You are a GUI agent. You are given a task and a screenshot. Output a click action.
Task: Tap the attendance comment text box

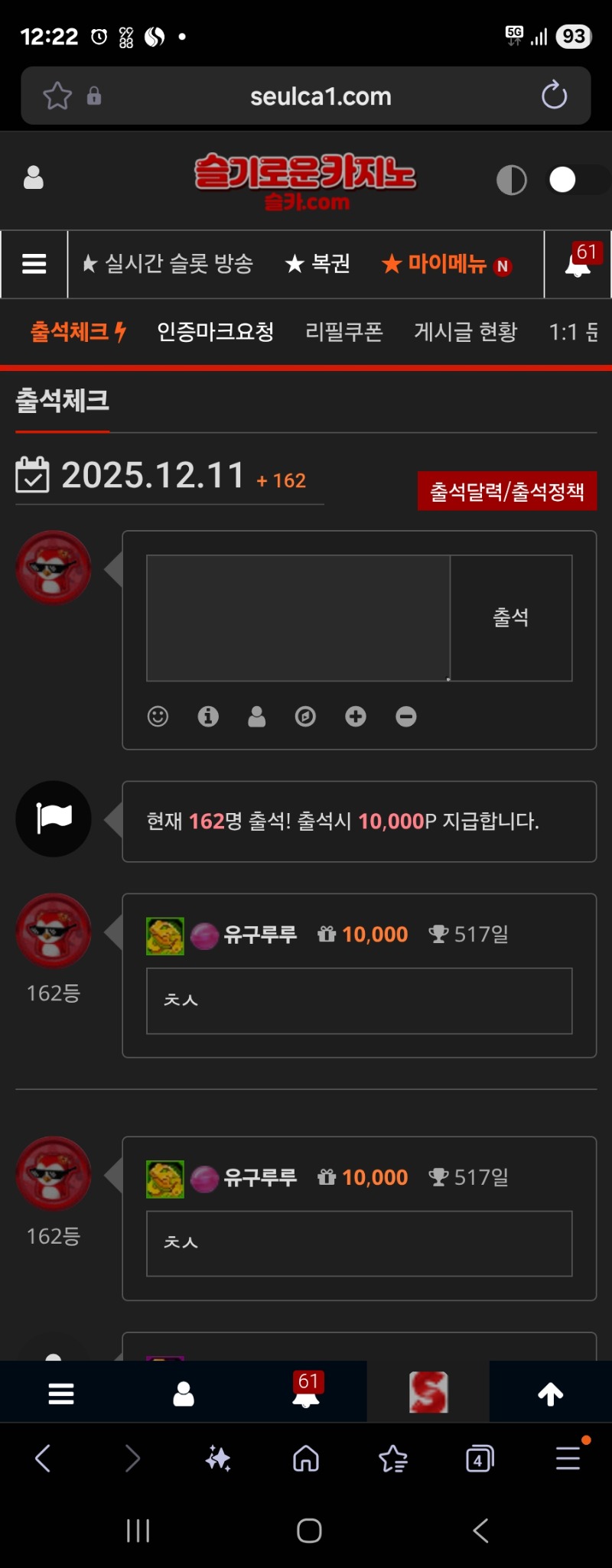[x=298, y=618]
